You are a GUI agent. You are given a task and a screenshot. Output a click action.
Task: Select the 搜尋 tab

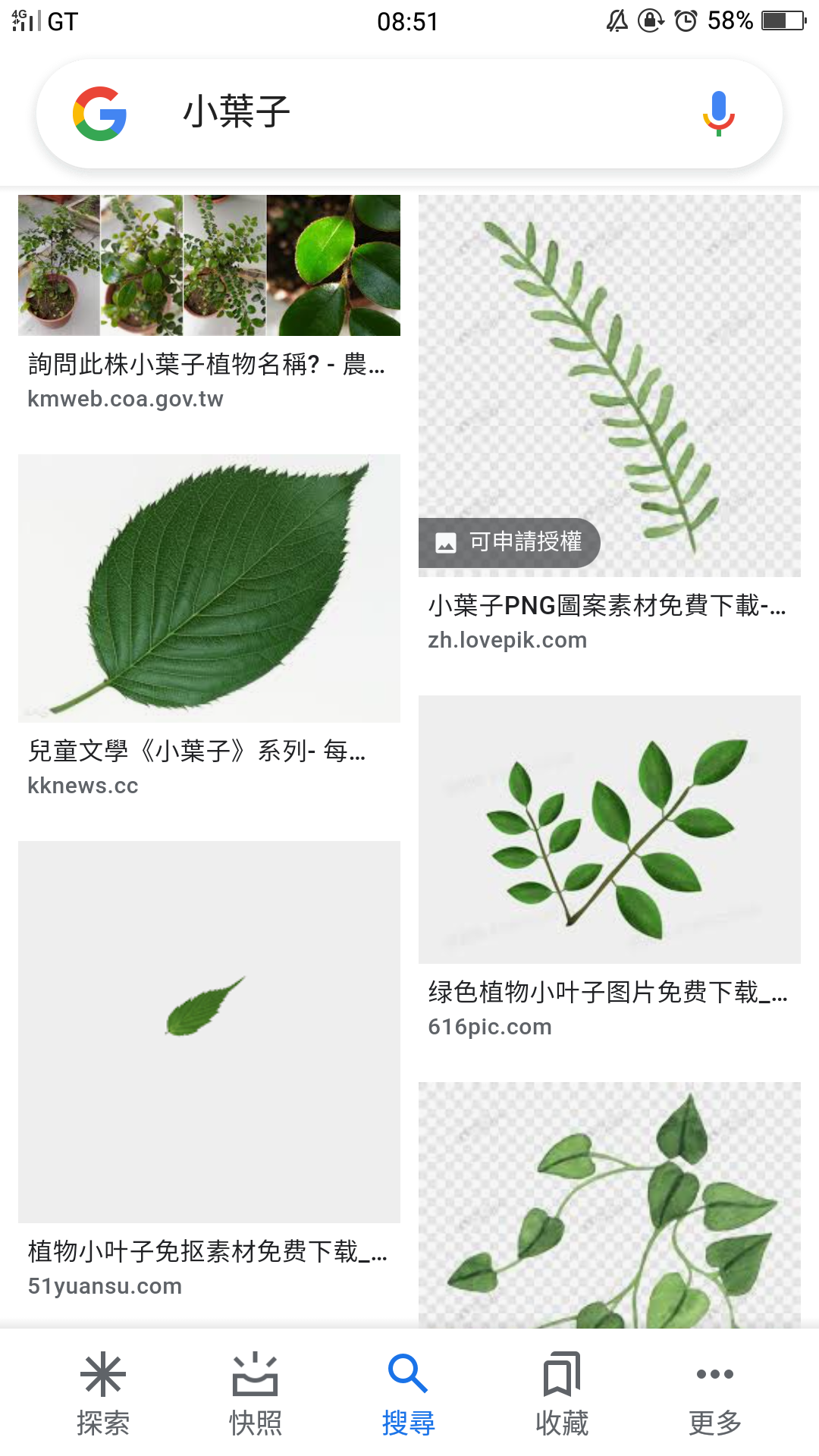pos(409,1394)
